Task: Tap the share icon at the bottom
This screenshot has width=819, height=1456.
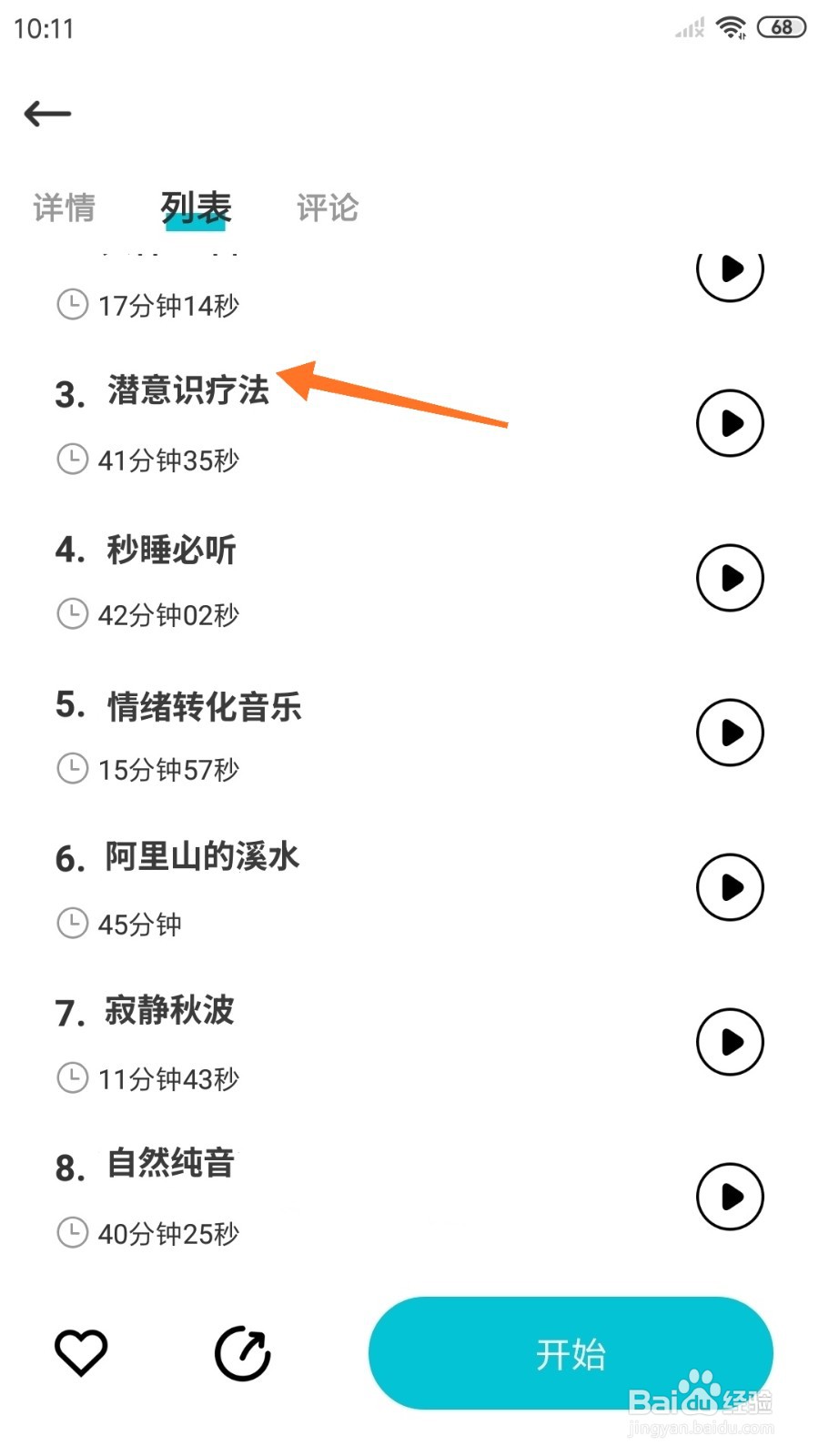Action: tap(243, 1353)
